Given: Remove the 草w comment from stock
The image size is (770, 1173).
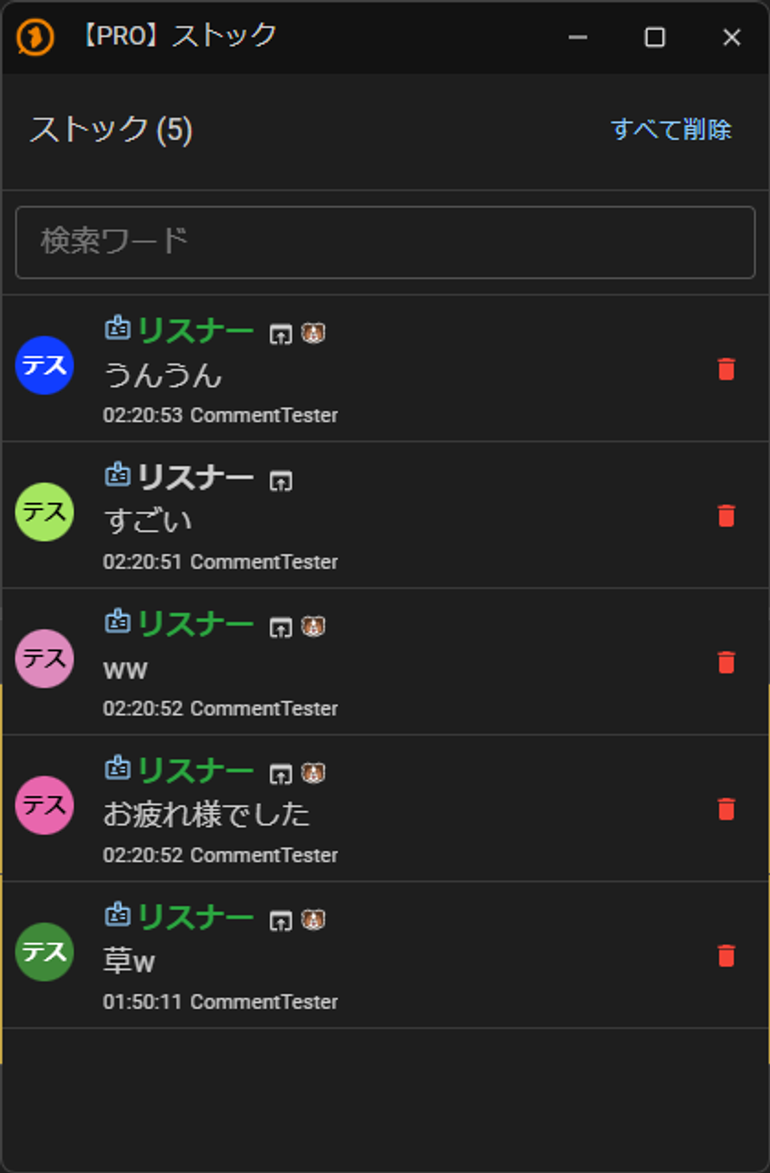Looking at the screenshot, I should (727, 956).
